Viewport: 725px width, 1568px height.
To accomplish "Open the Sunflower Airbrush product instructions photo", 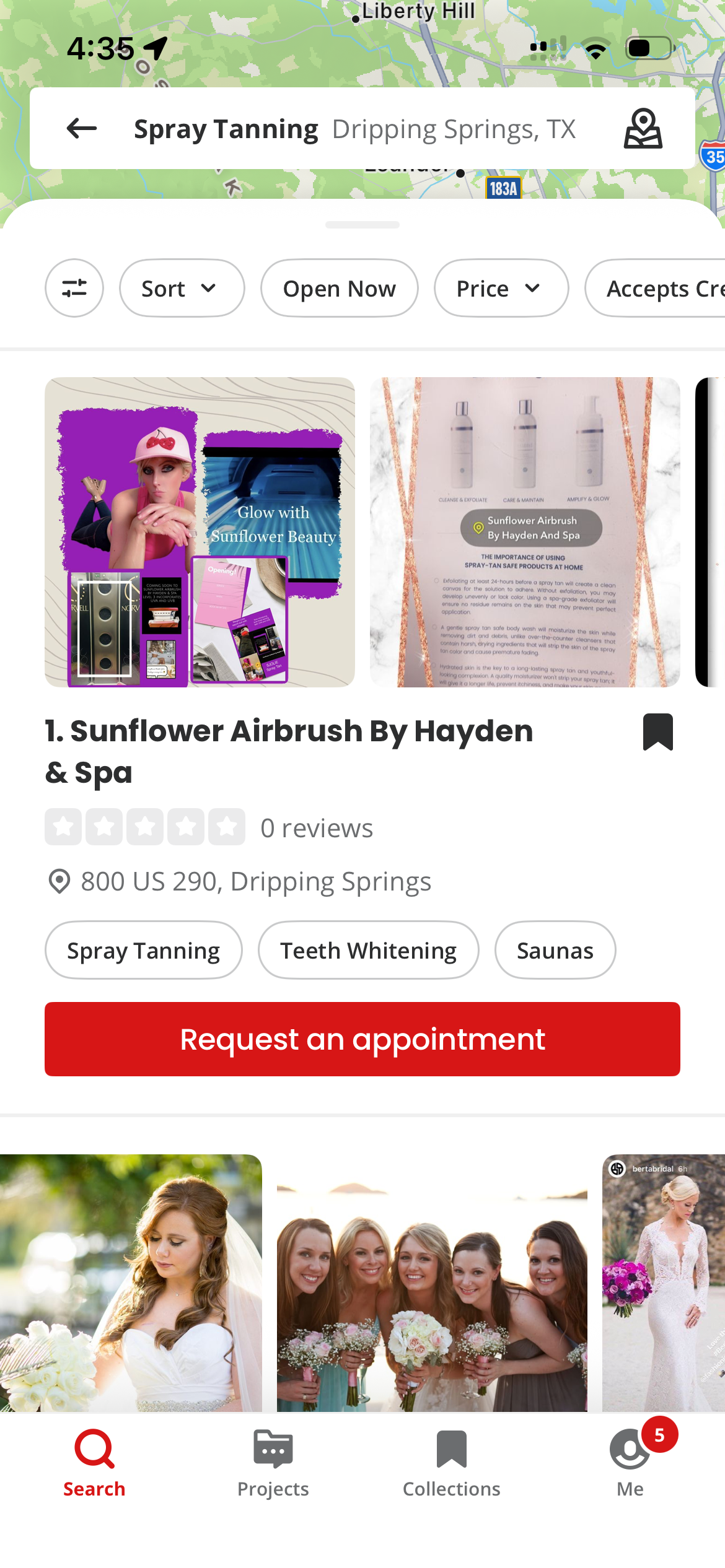I will pos(525,532).
